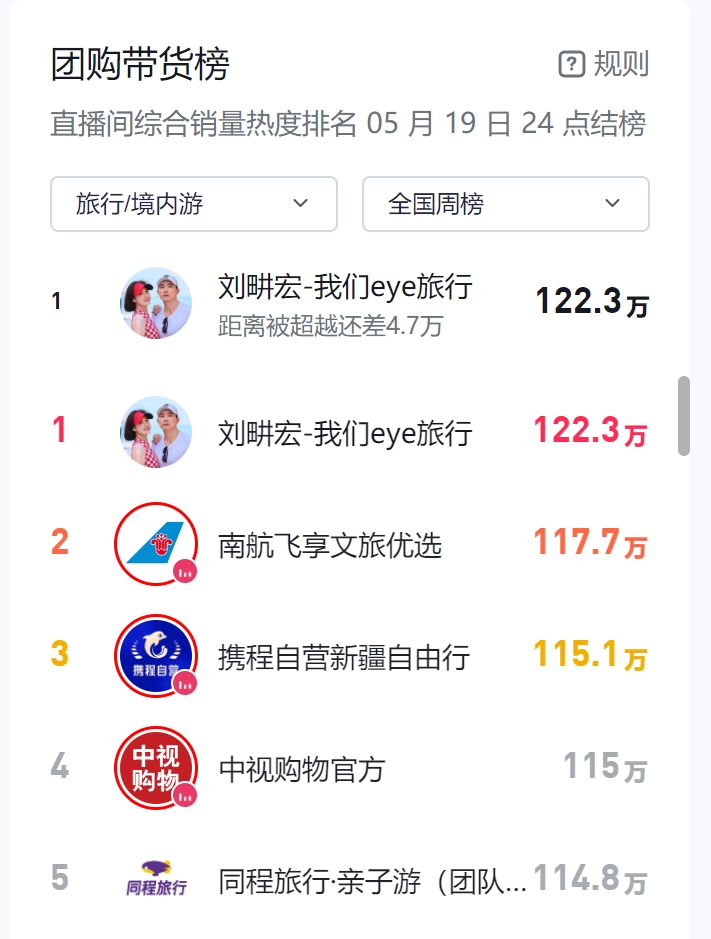Open 南航飞享文旅优选 live room
Viewport: 711px width, 939px height.
330,545
